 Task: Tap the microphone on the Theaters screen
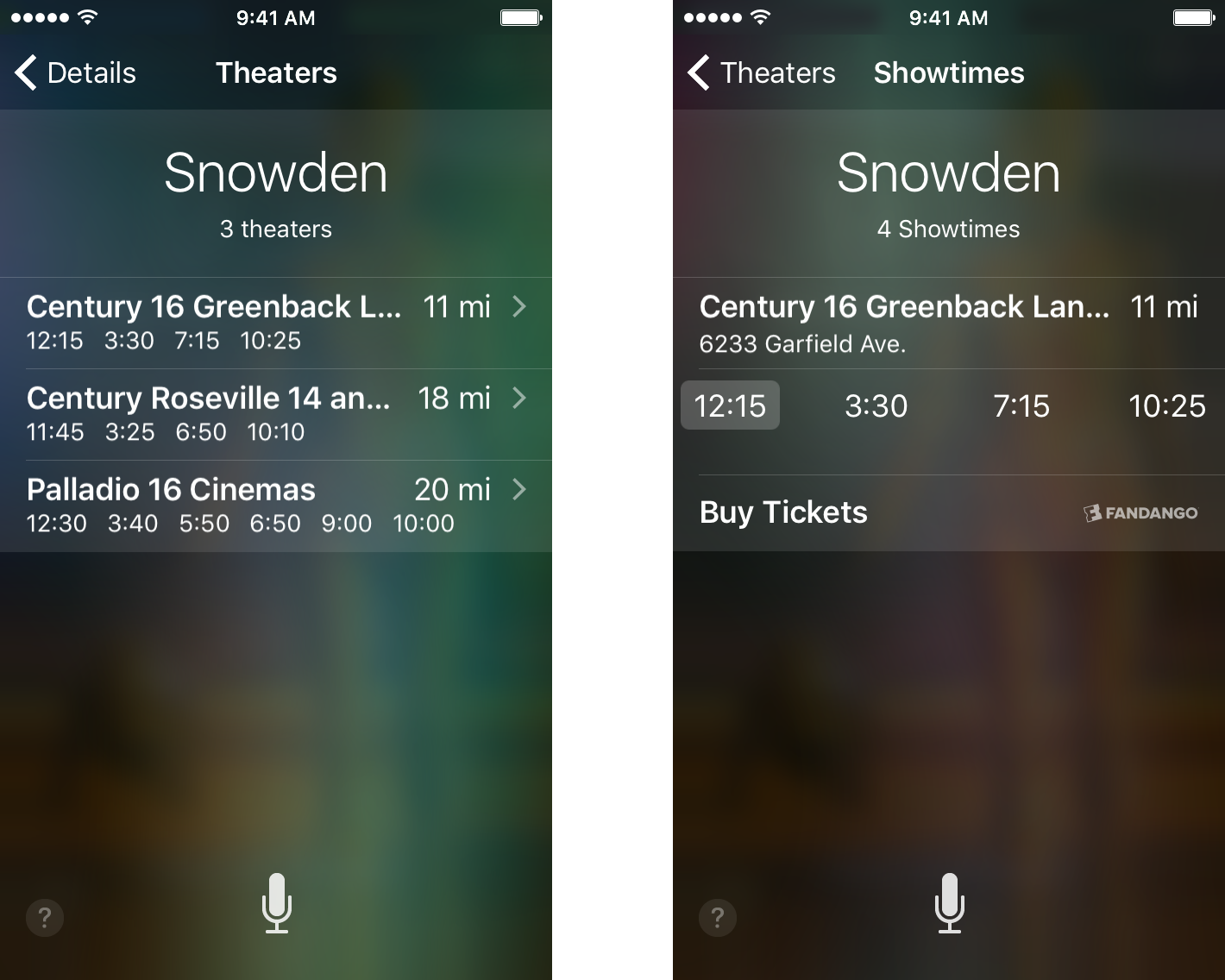277,903
